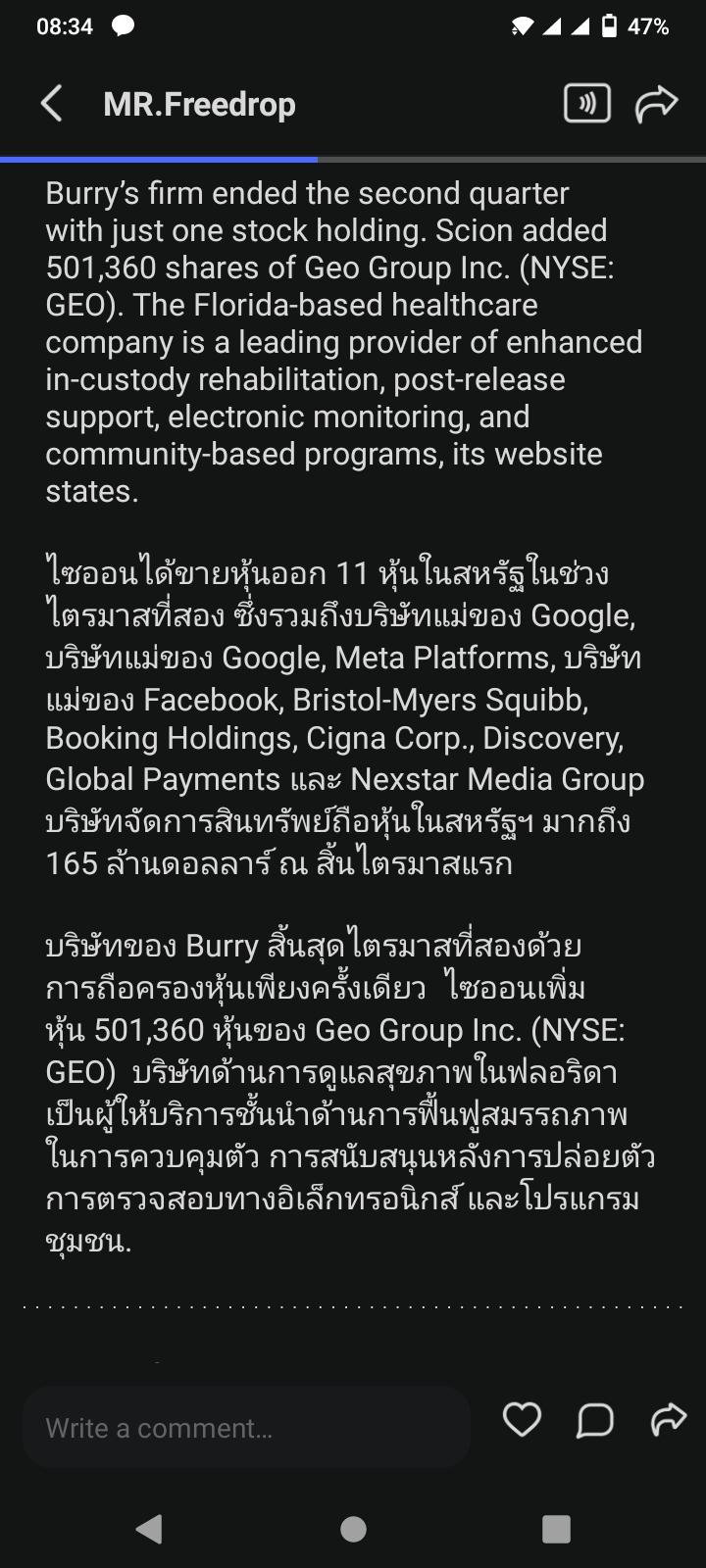Tap the read-aloud icon in the app bar
The height and width of the screenshot is (1568, 706).
point(587,103)
